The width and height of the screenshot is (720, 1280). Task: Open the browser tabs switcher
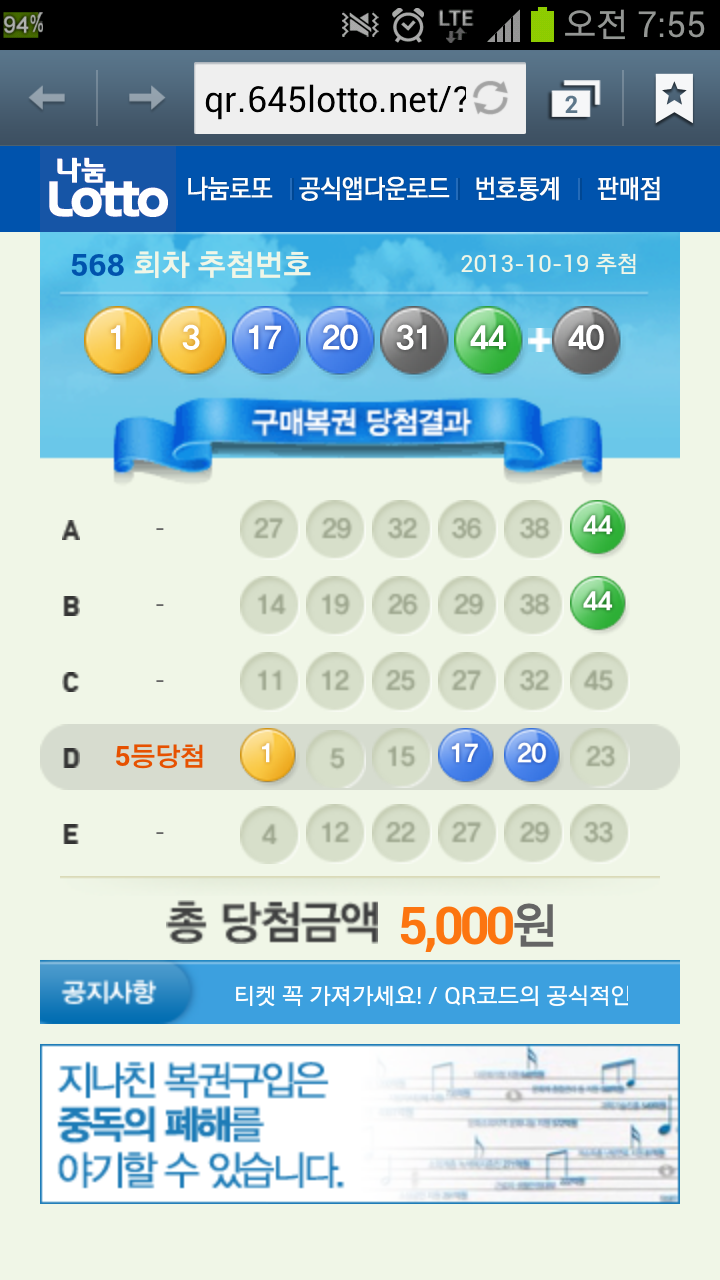point(574,99)
